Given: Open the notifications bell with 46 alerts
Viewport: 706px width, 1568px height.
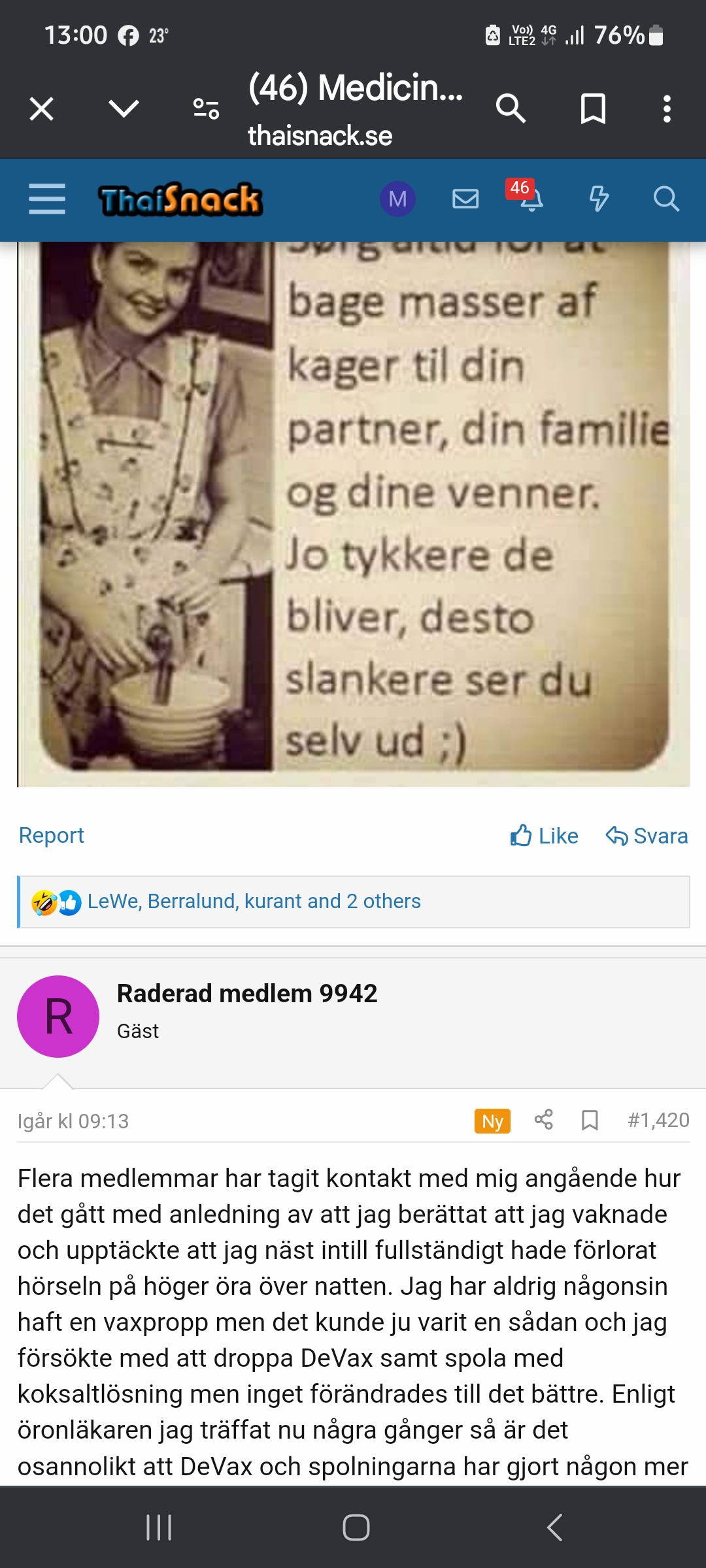Looking at the screenshot, I should pos(531,199).
